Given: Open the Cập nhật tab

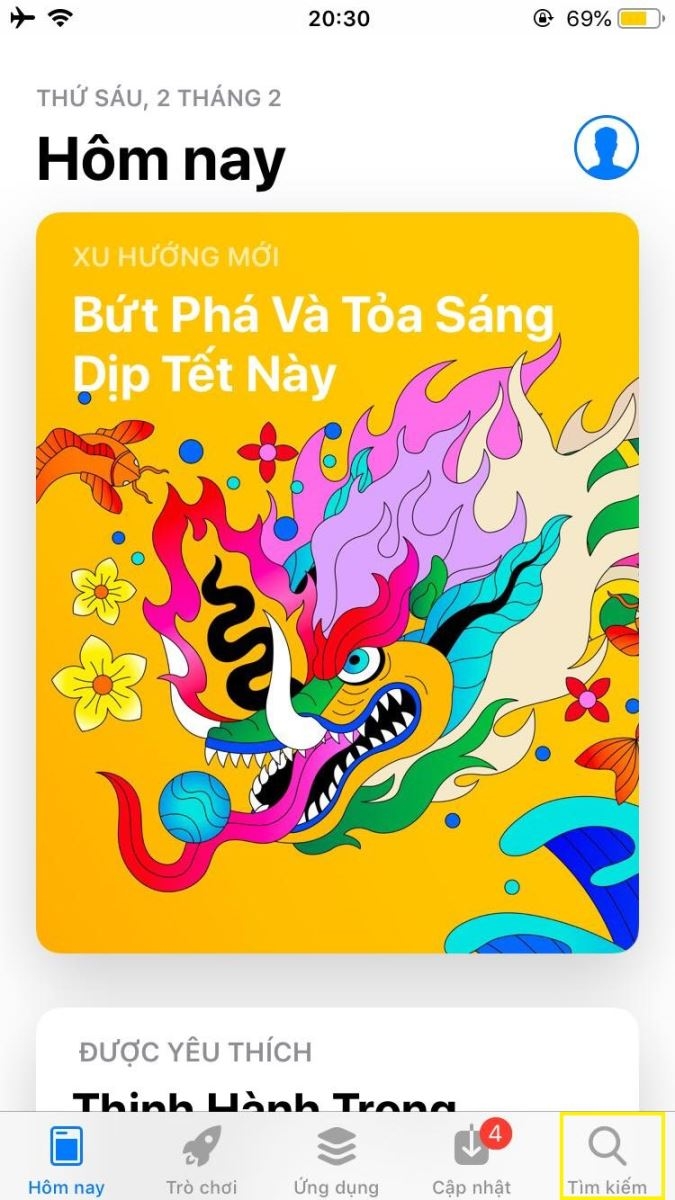Looking at the screenshot, I should 472,1159.
